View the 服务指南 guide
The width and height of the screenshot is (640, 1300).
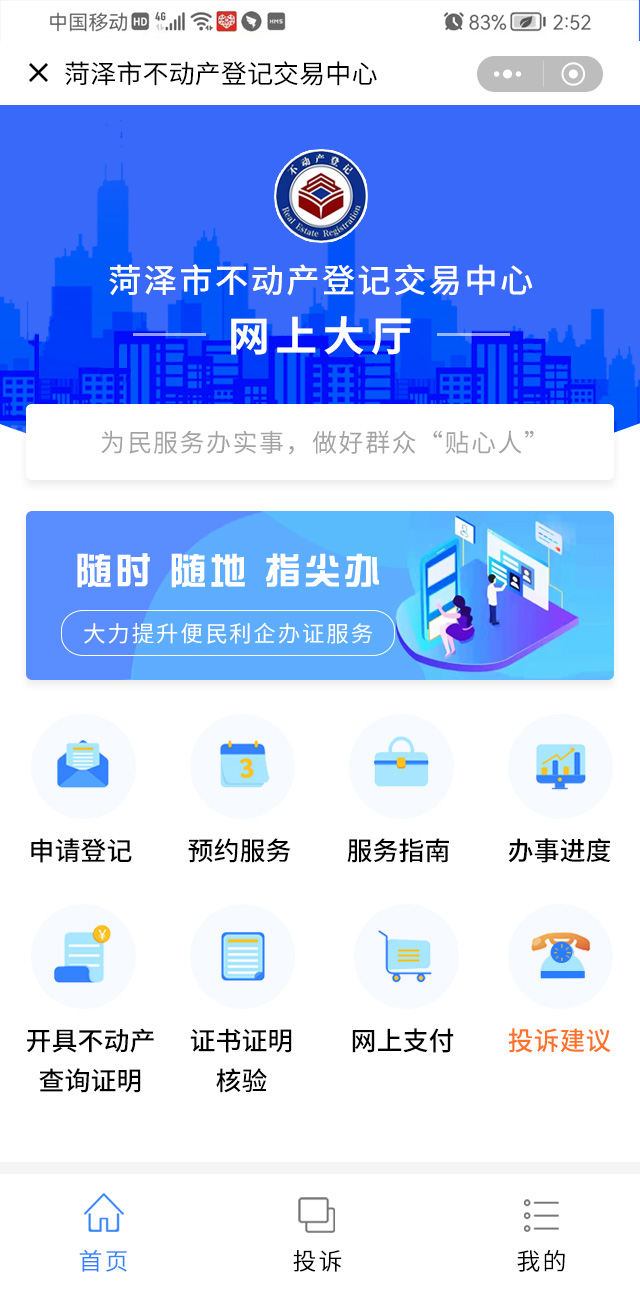tap(400, 790)
